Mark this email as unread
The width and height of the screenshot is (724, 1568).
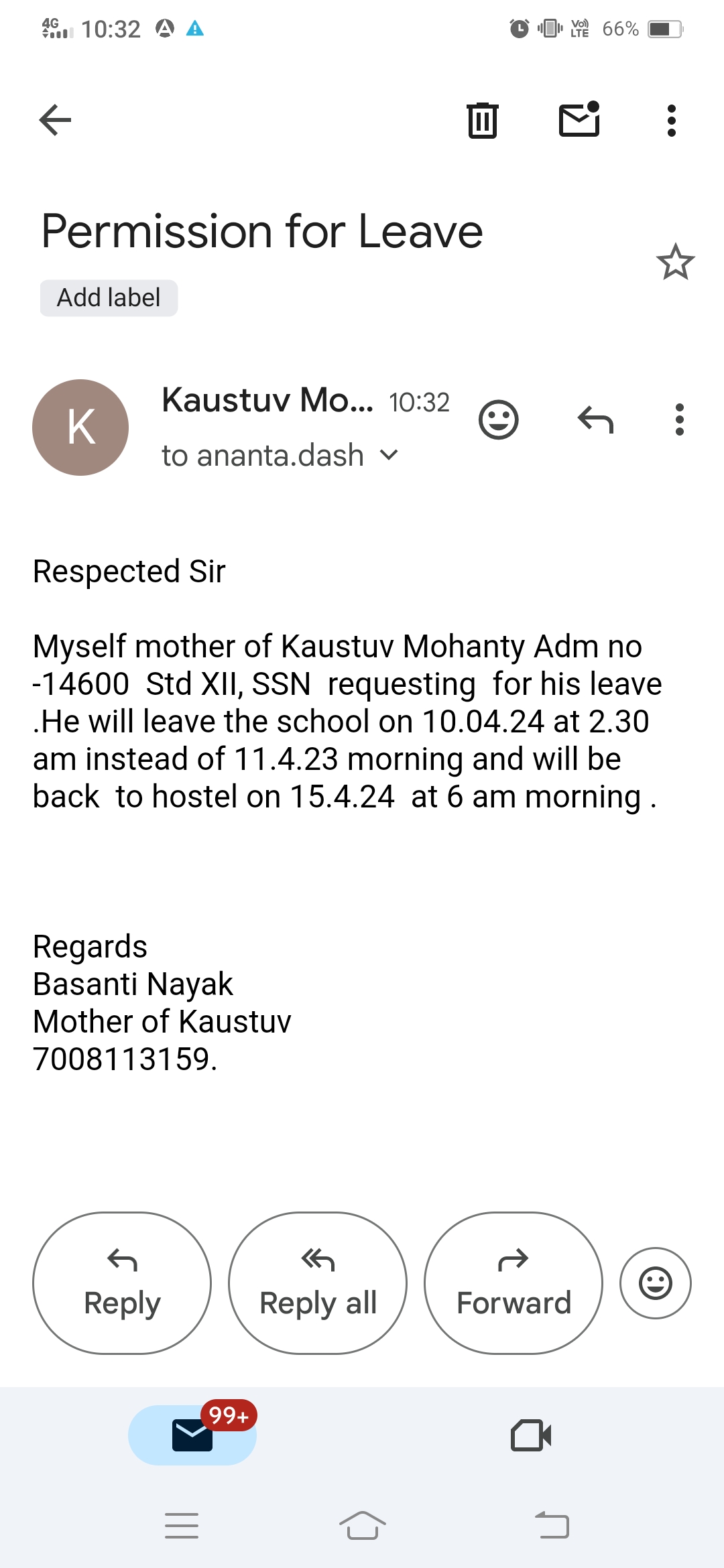(x=579, y=120)
